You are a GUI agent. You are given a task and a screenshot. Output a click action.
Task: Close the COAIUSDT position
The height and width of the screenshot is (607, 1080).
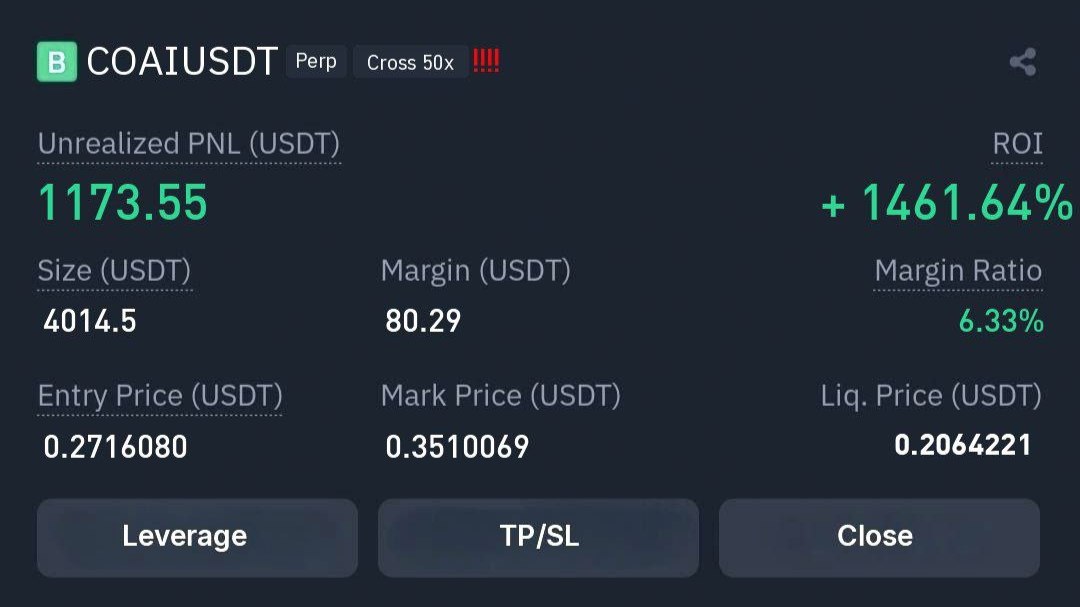[879, 537]
